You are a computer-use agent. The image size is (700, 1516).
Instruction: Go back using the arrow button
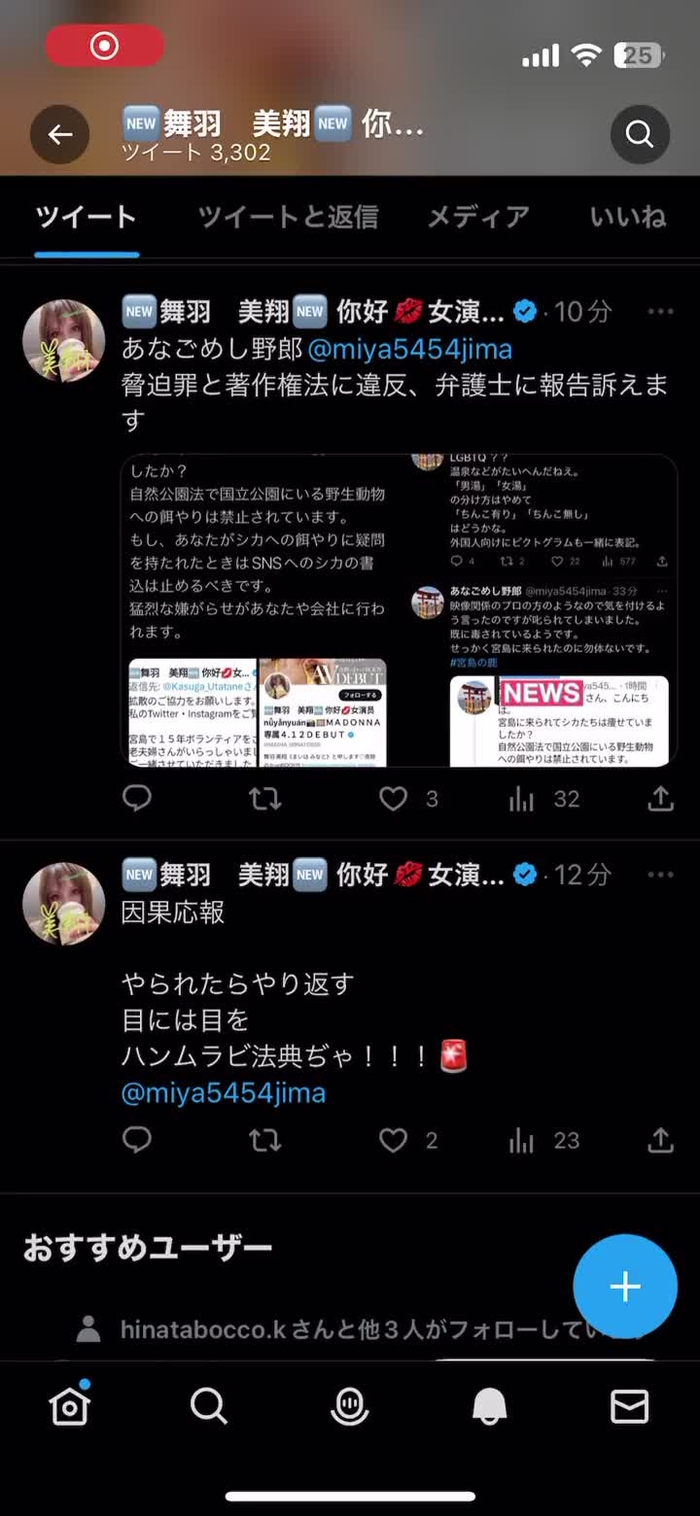coord(60,134)
